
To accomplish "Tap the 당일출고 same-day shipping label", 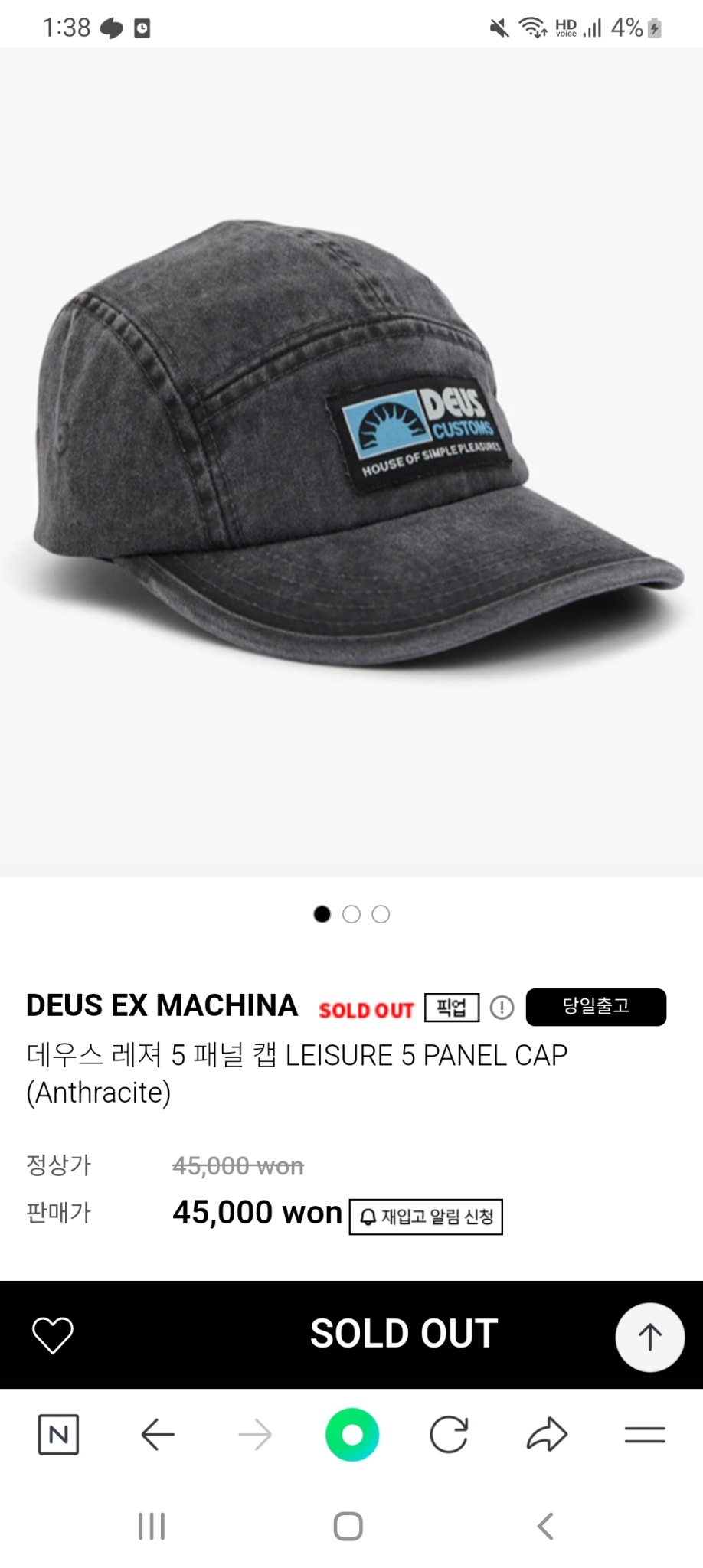I will tap(597, 1007).
